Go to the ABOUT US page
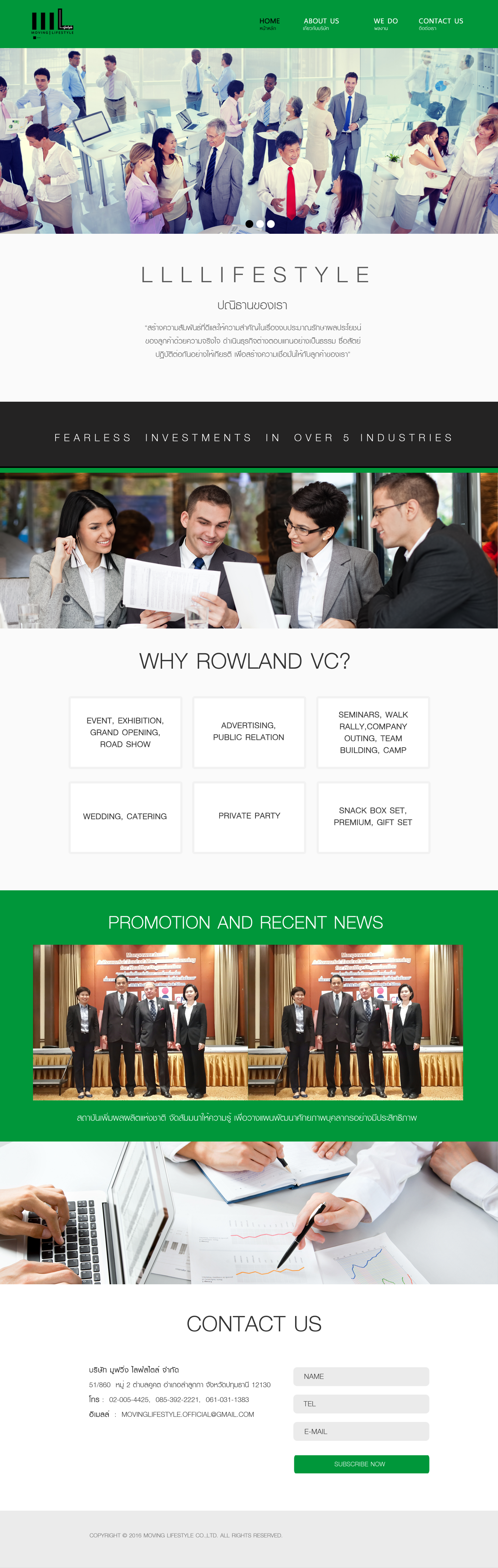This screenshot has width=498, height=1568. pos(321,23)
